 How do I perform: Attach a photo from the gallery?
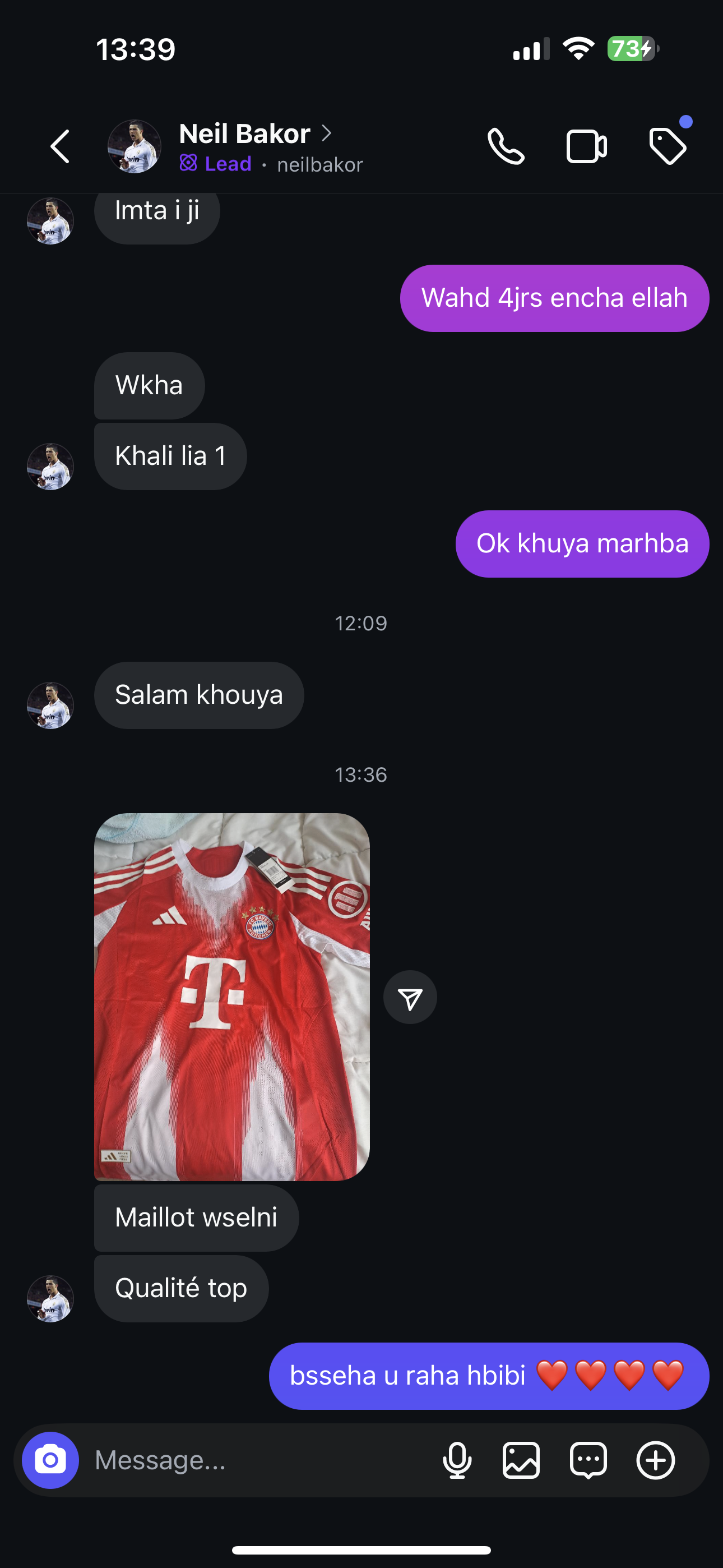tap(521, 1460)
